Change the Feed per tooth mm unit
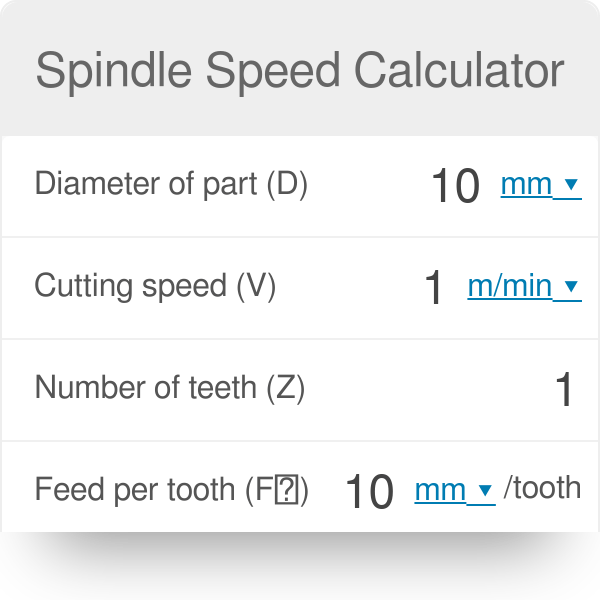Viewport: 600px width, 600px height. tap(454, 490)
